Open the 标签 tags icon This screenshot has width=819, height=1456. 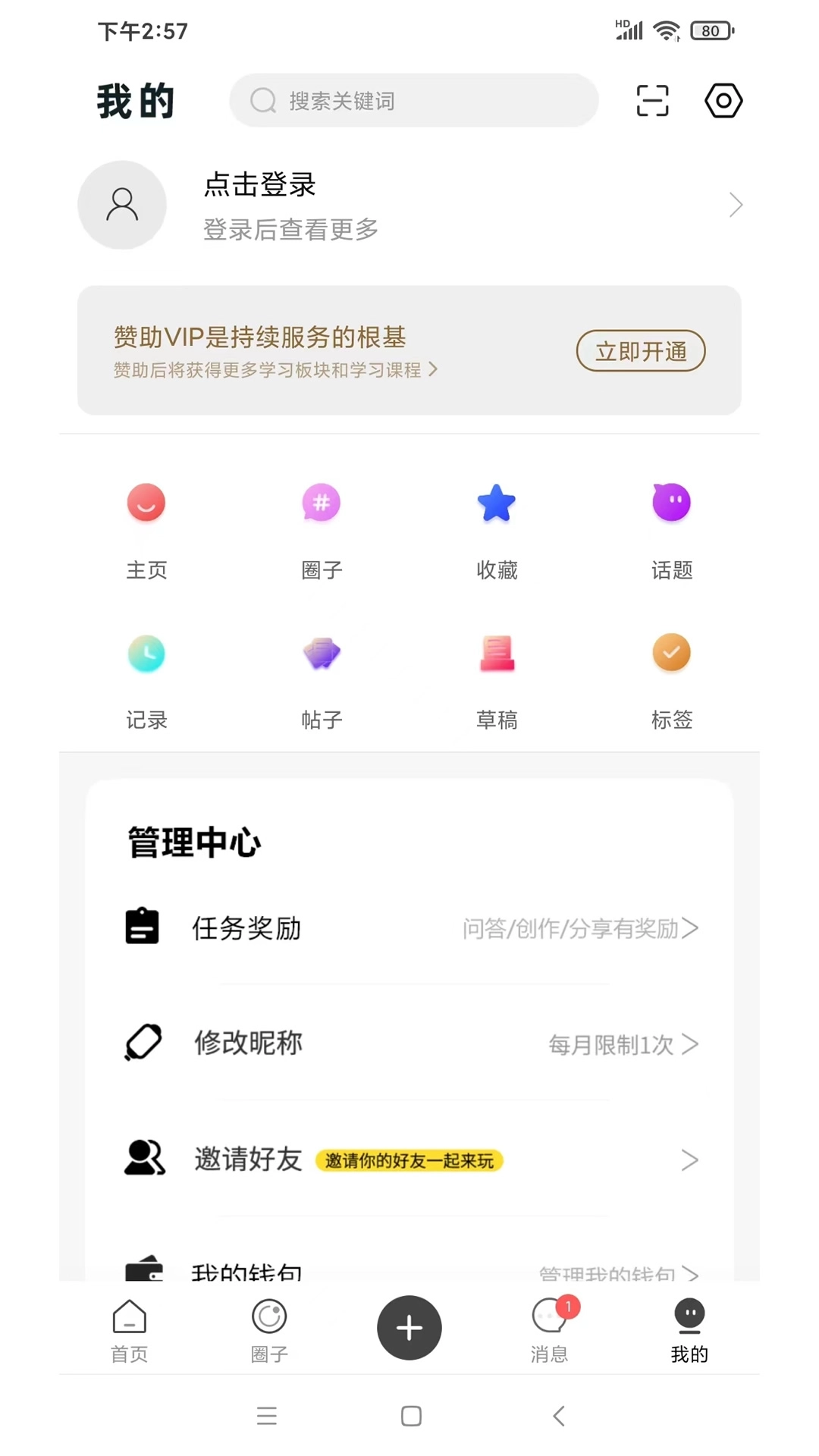pyautogui.click(x=672, y=653)
